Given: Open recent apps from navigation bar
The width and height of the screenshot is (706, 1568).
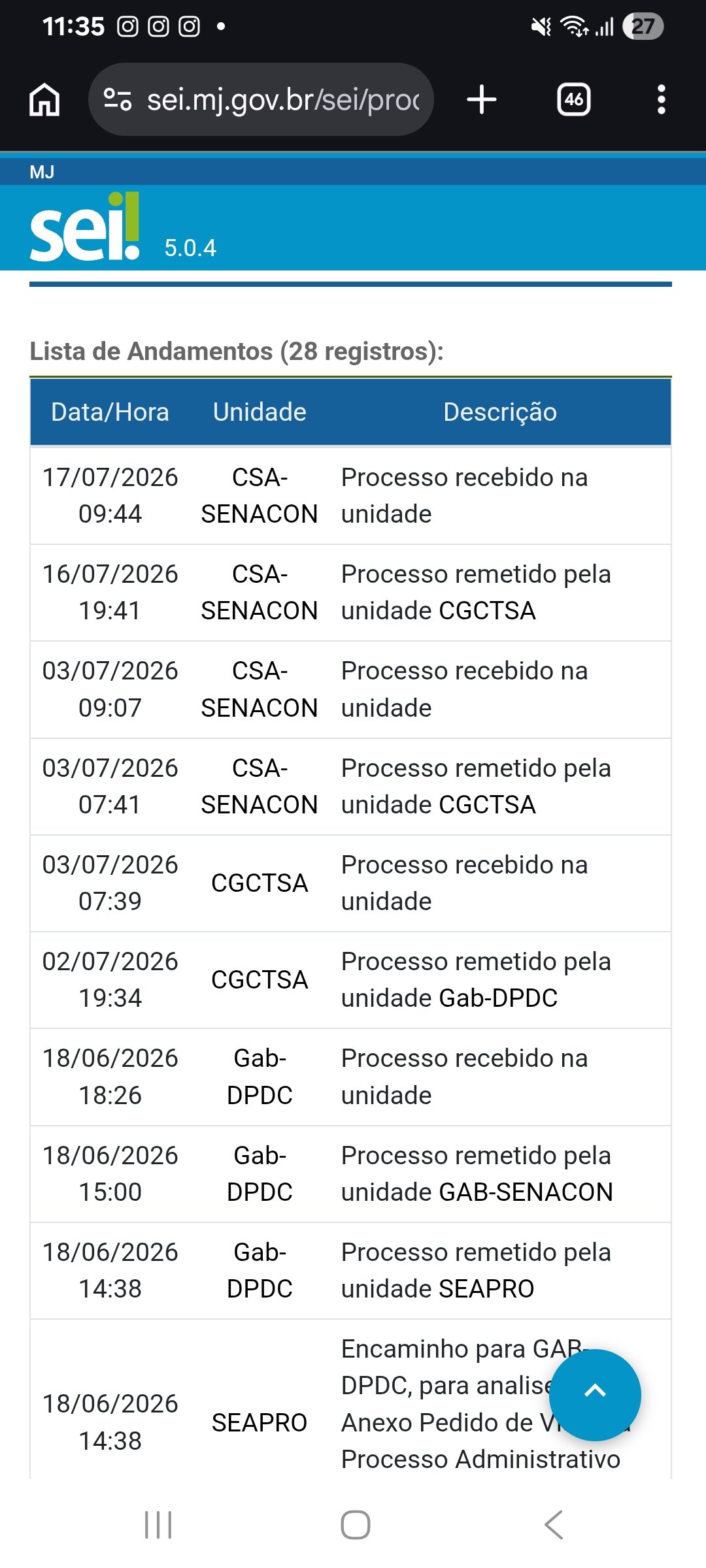Looking at the screenshot, I should (158, 1525).
